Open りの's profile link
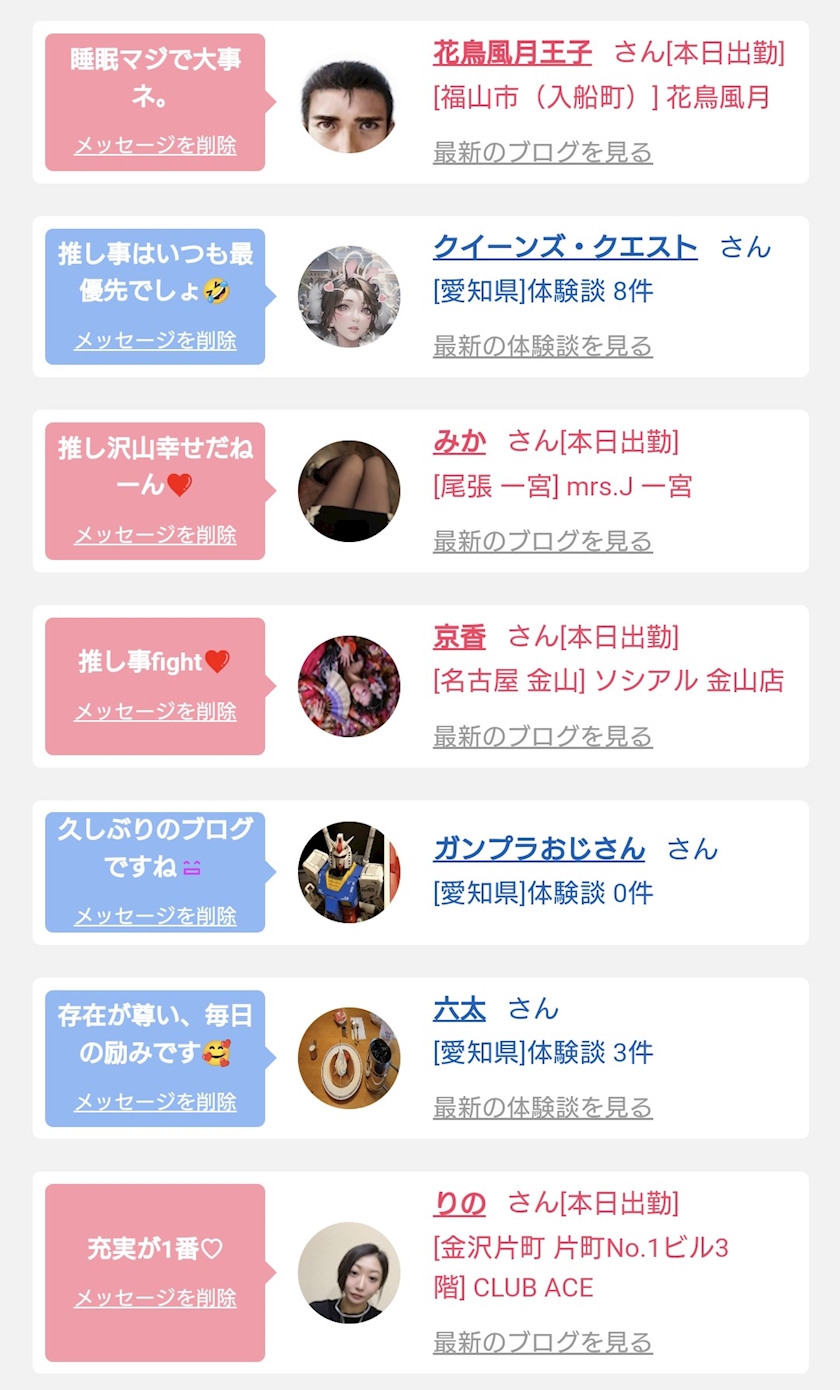 tap(459, 1203)
